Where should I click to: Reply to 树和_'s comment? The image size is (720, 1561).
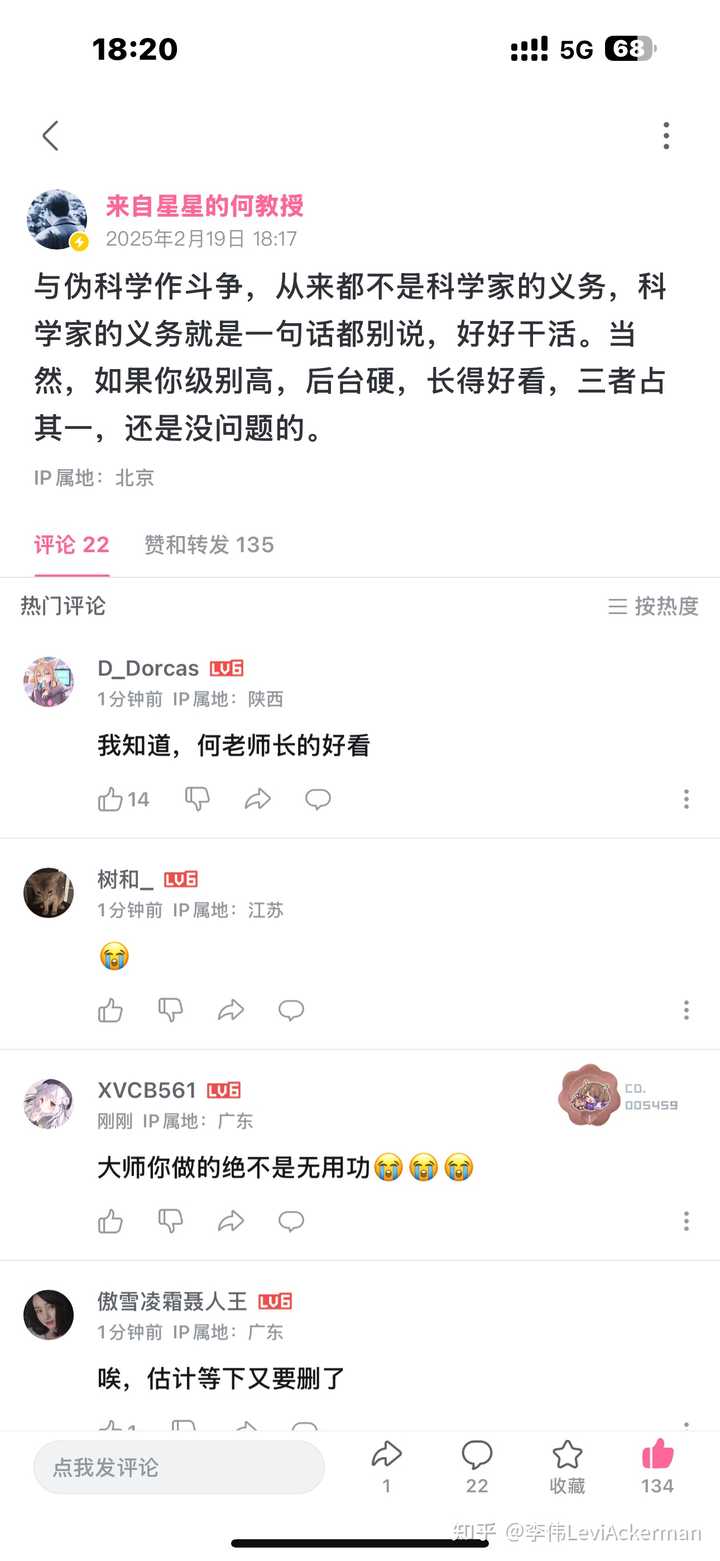pos(291,1010)
